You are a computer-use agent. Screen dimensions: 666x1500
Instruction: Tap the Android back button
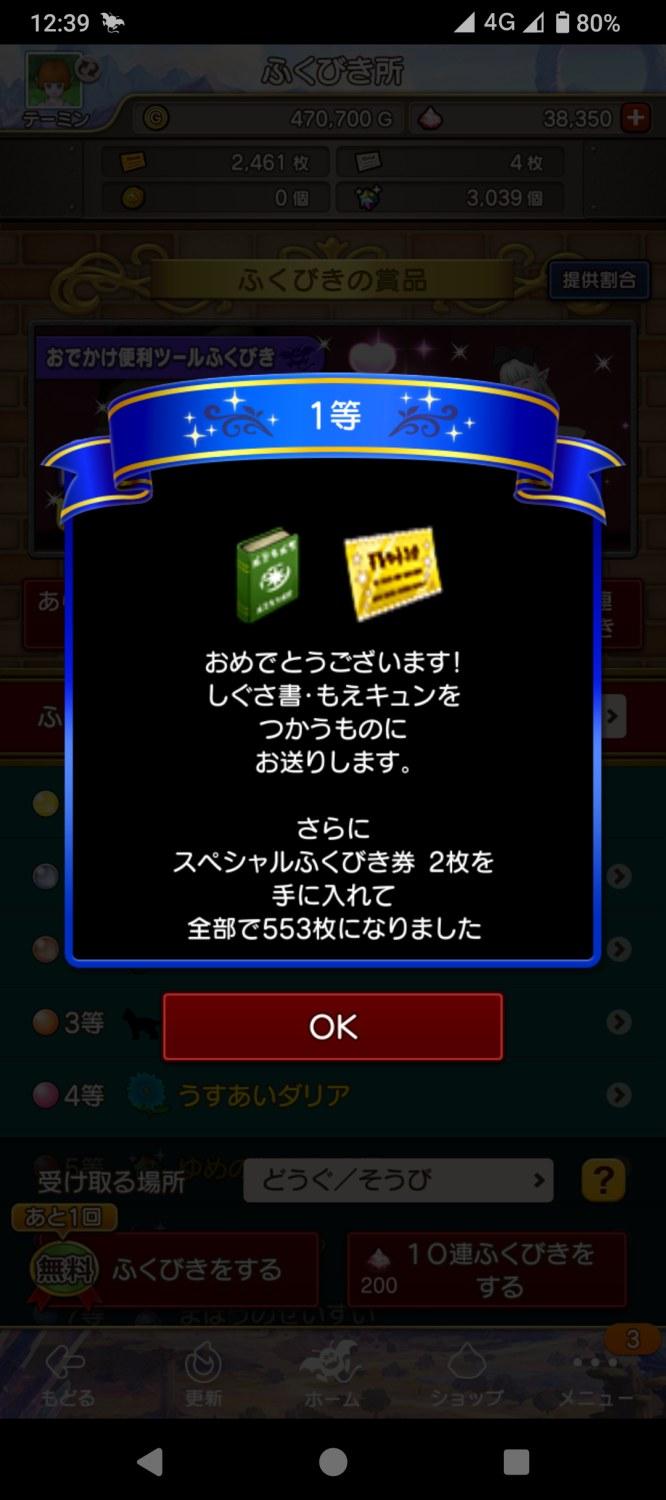click(149, 1462)
